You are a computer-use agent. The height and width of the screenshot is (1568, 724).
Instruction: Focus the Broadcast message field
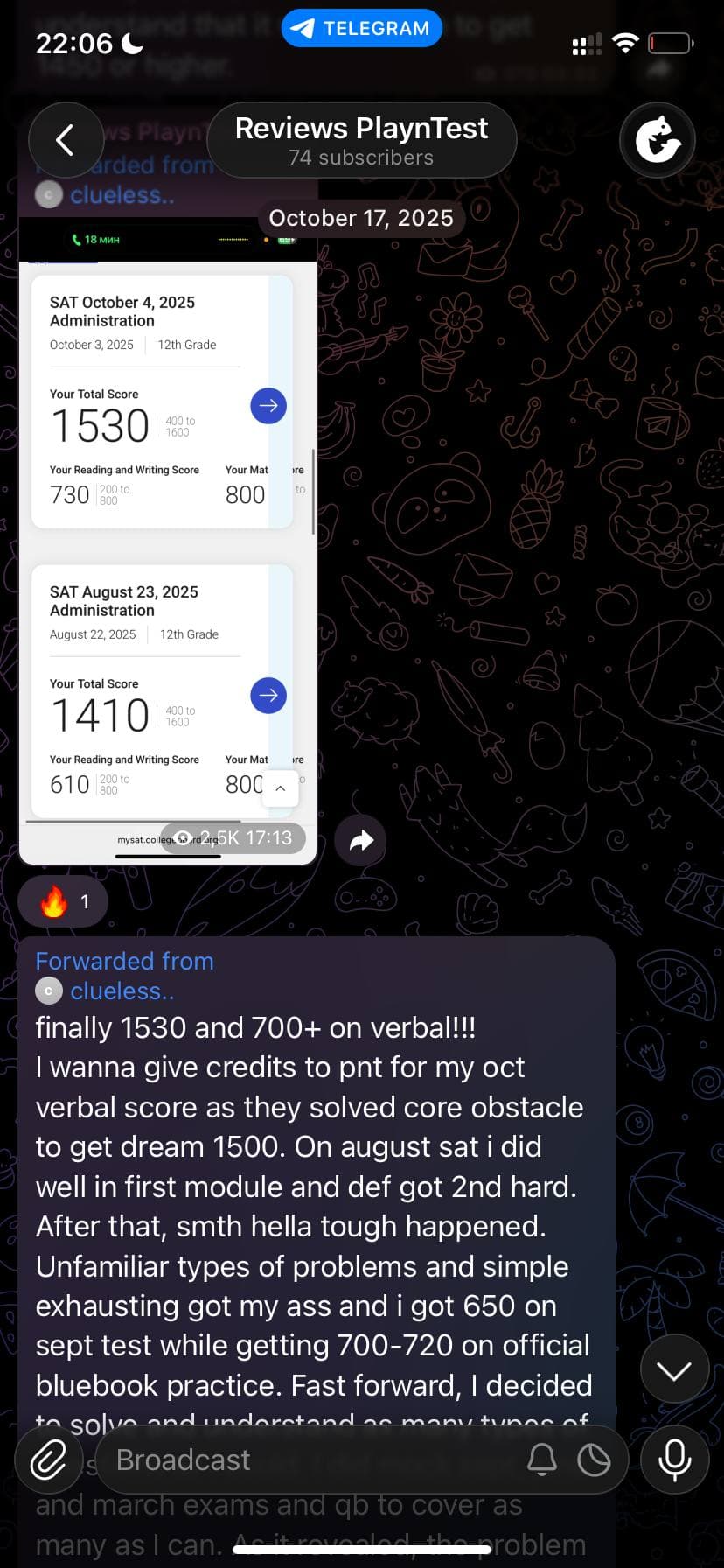[306, 1459]
